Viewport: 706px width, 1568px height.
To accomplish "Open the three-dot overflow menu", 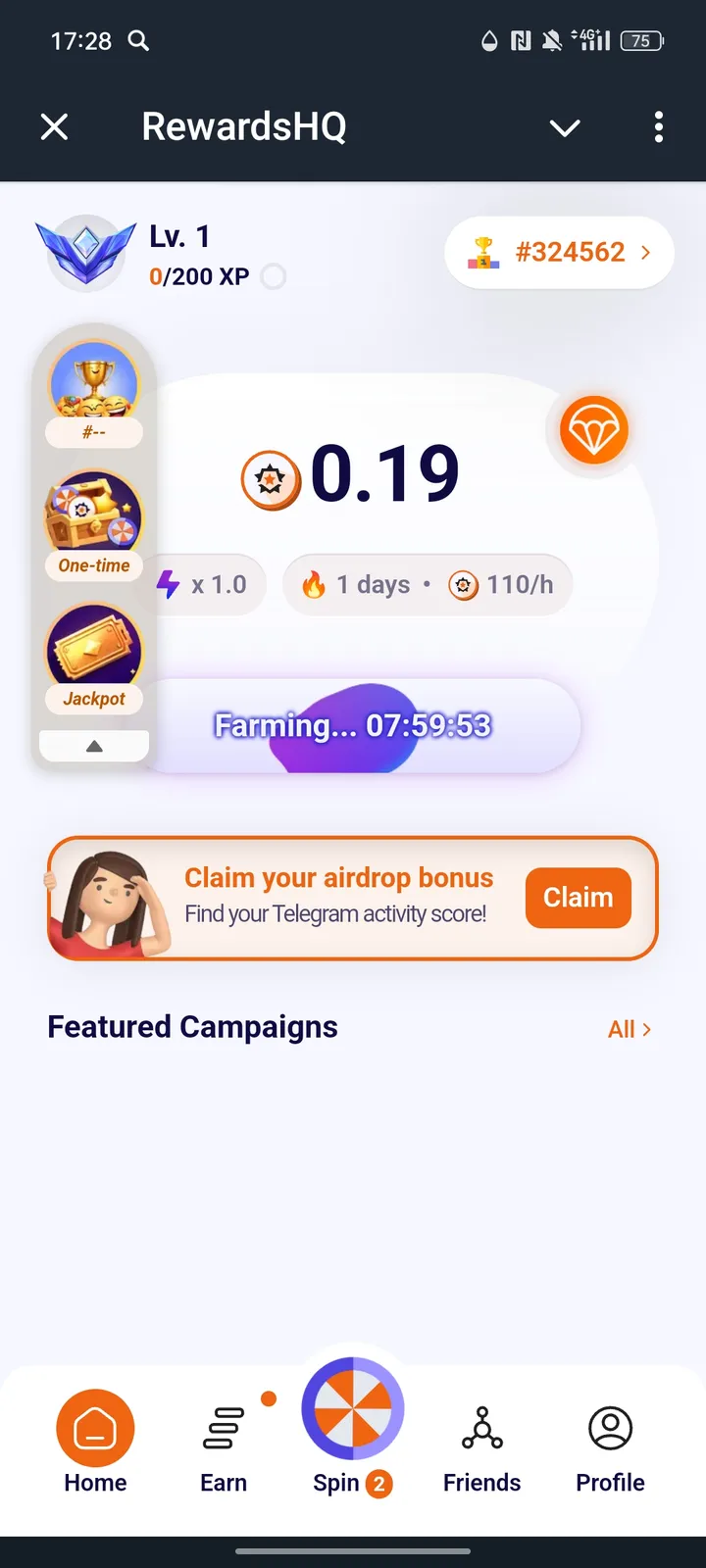I will (x=658, y=127).
